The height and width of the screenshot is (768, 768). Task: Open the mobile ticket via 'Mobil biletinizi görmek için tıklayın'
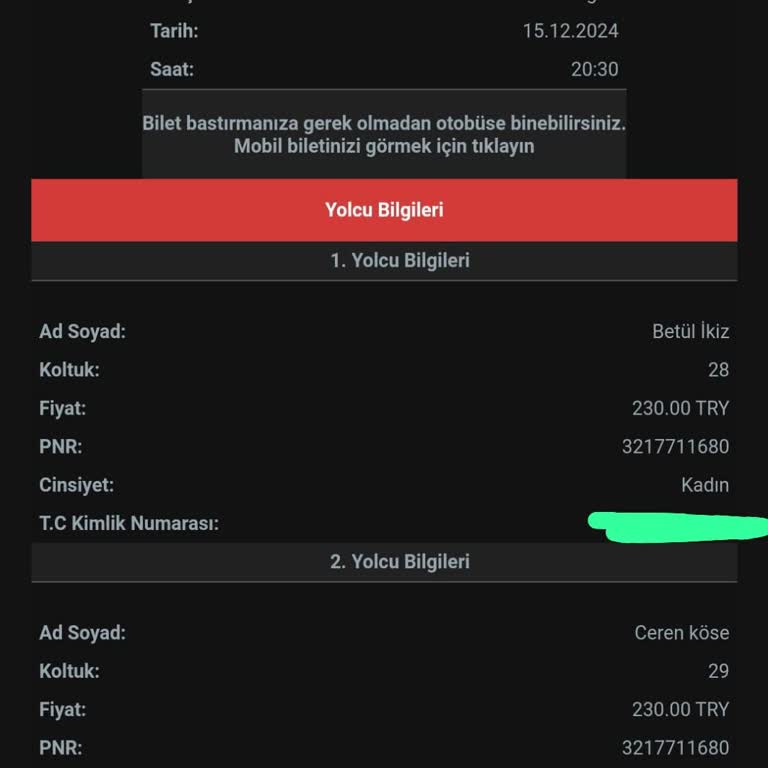click(384, 146)
